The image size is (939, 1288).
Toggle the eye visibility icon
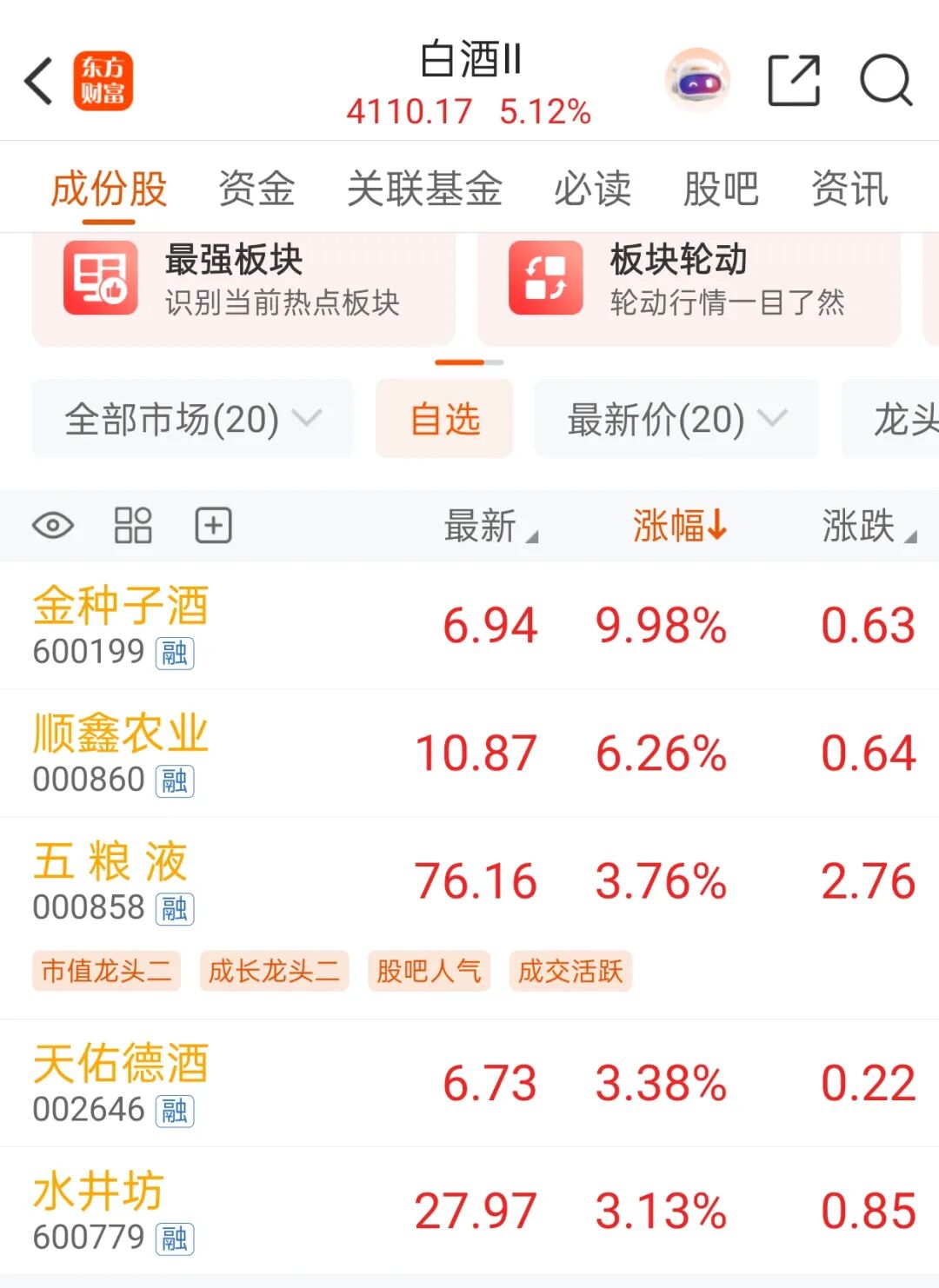point(53,526)
